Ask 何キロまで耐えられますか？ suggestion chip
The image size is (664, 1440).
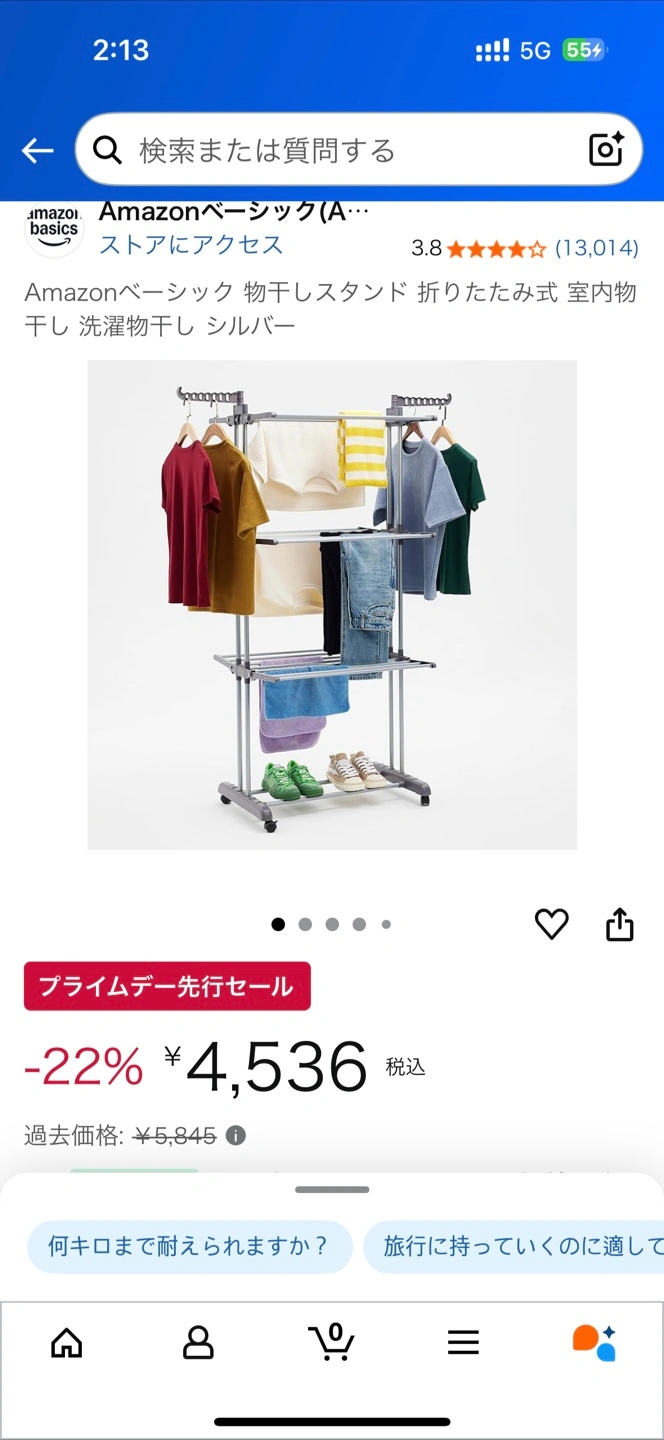pyautogui.click(x=189, y=1246)
